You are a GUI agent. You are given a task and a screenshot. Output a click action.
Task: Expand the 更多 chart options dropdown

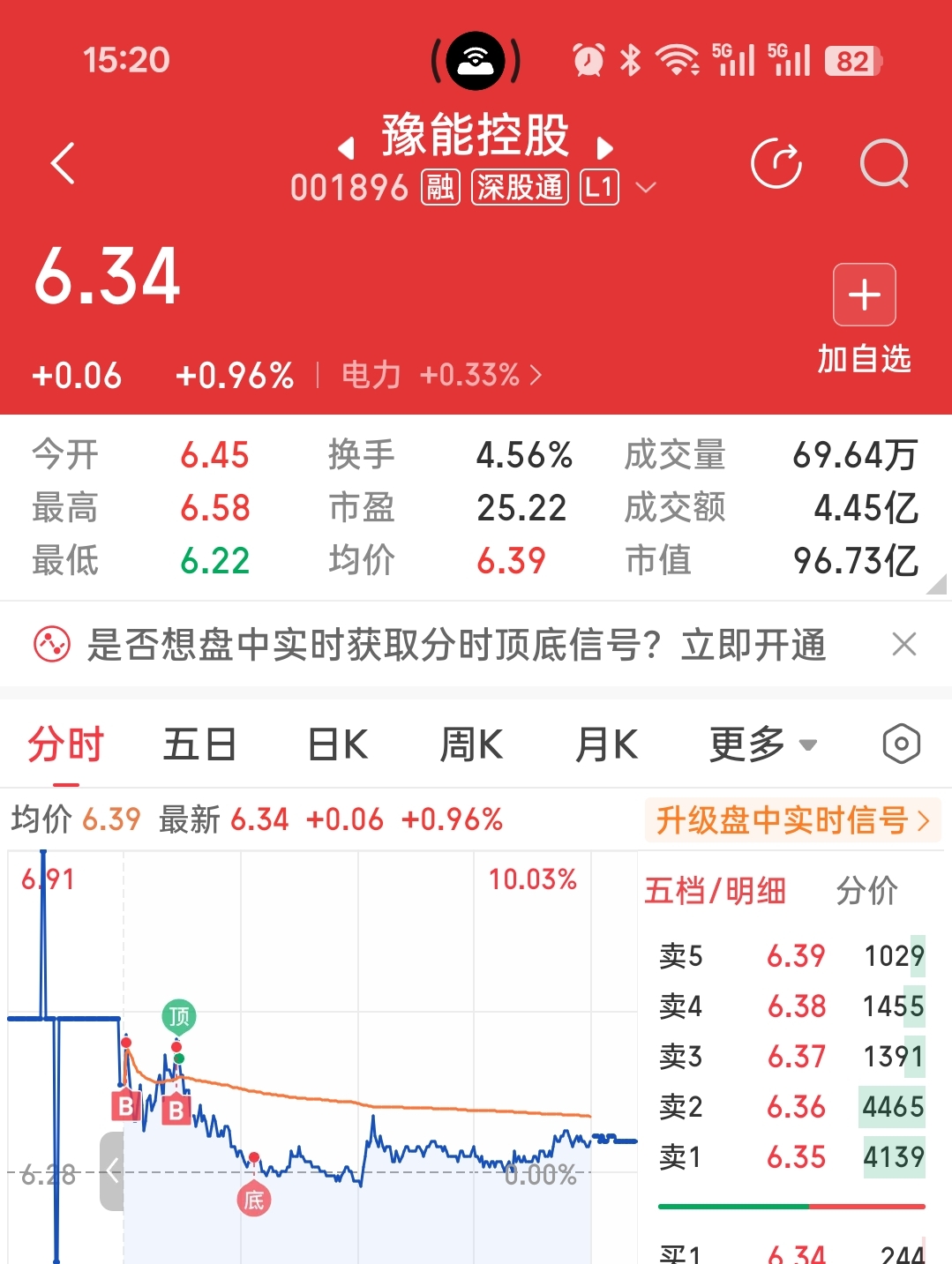763,744
